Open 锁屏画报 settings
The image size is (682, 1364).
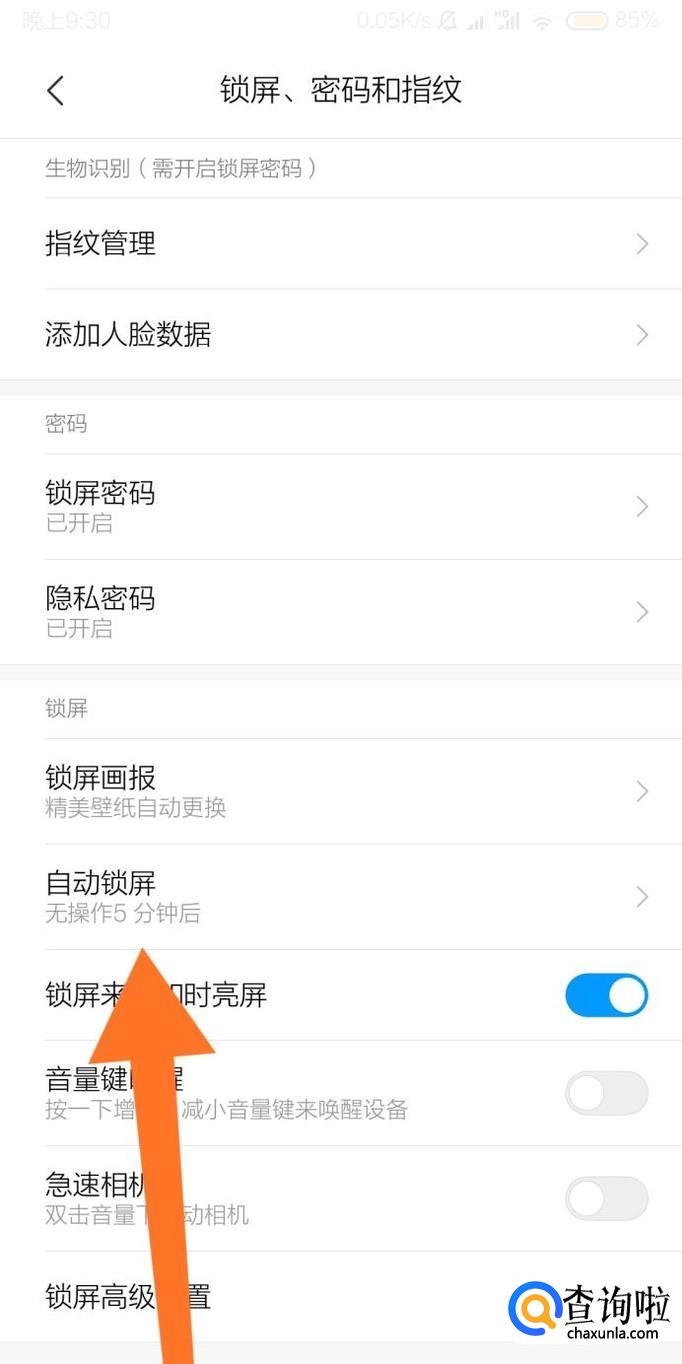pyautogui.click(x=340, y=791)
